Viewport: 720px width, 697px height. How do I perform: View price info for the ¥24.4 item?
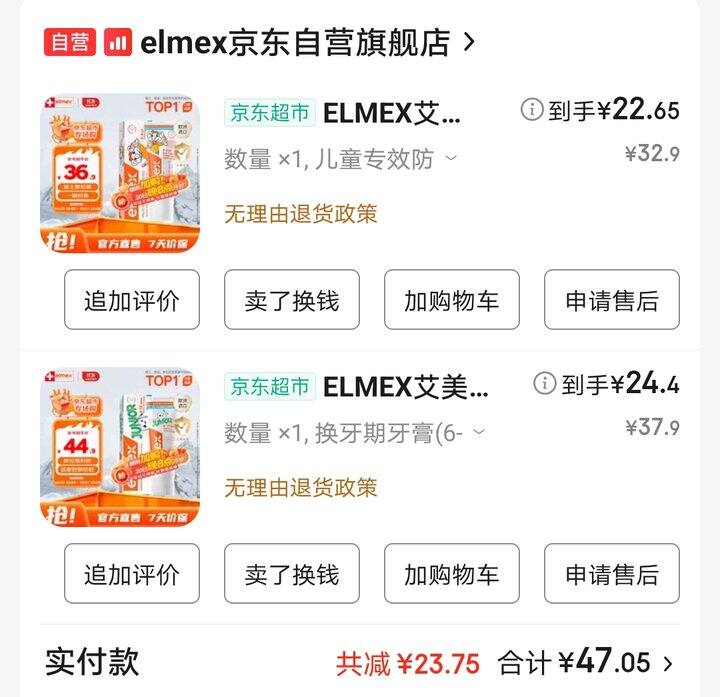(544, 383)
